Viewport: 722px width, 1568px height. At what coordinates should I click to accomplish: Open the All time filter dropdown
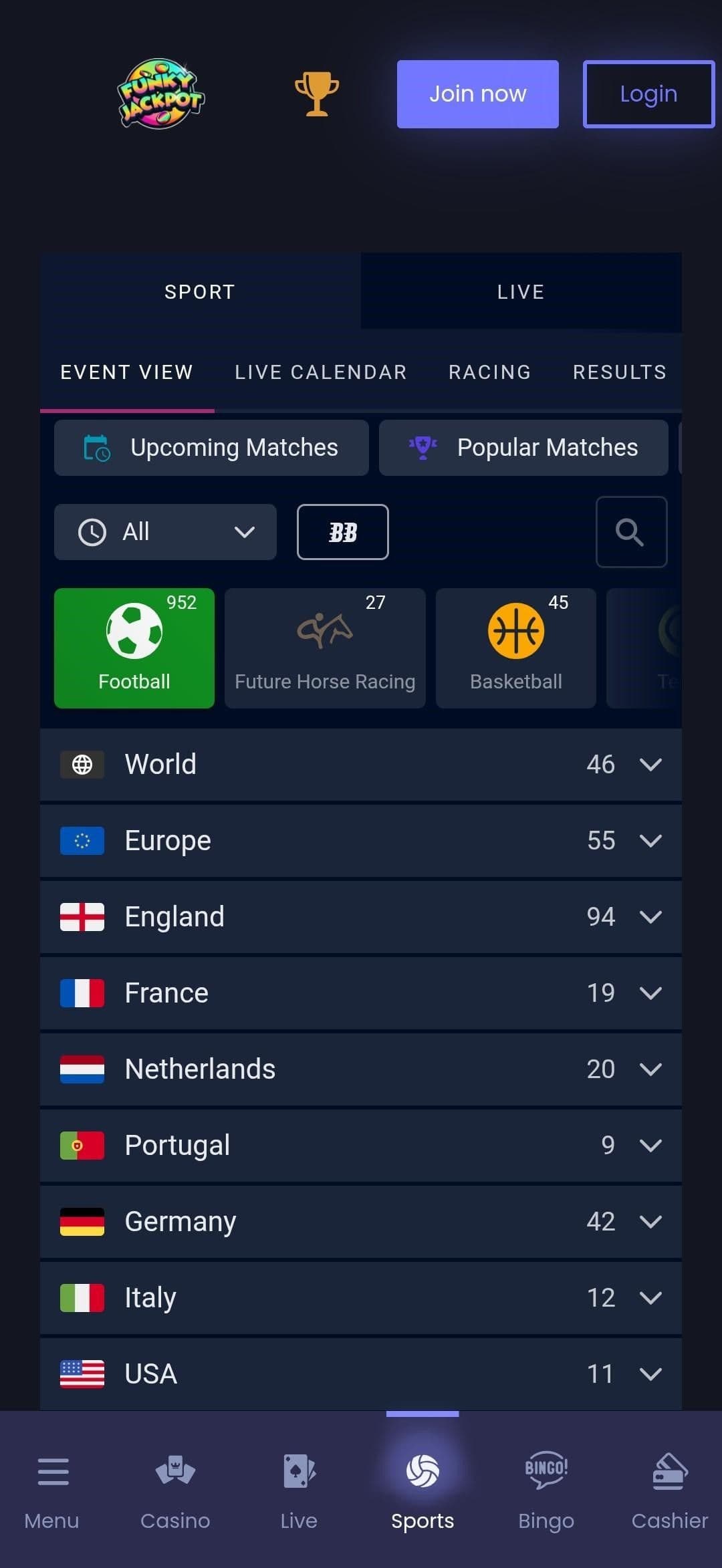pyautogui.click(x=165, y=532)
